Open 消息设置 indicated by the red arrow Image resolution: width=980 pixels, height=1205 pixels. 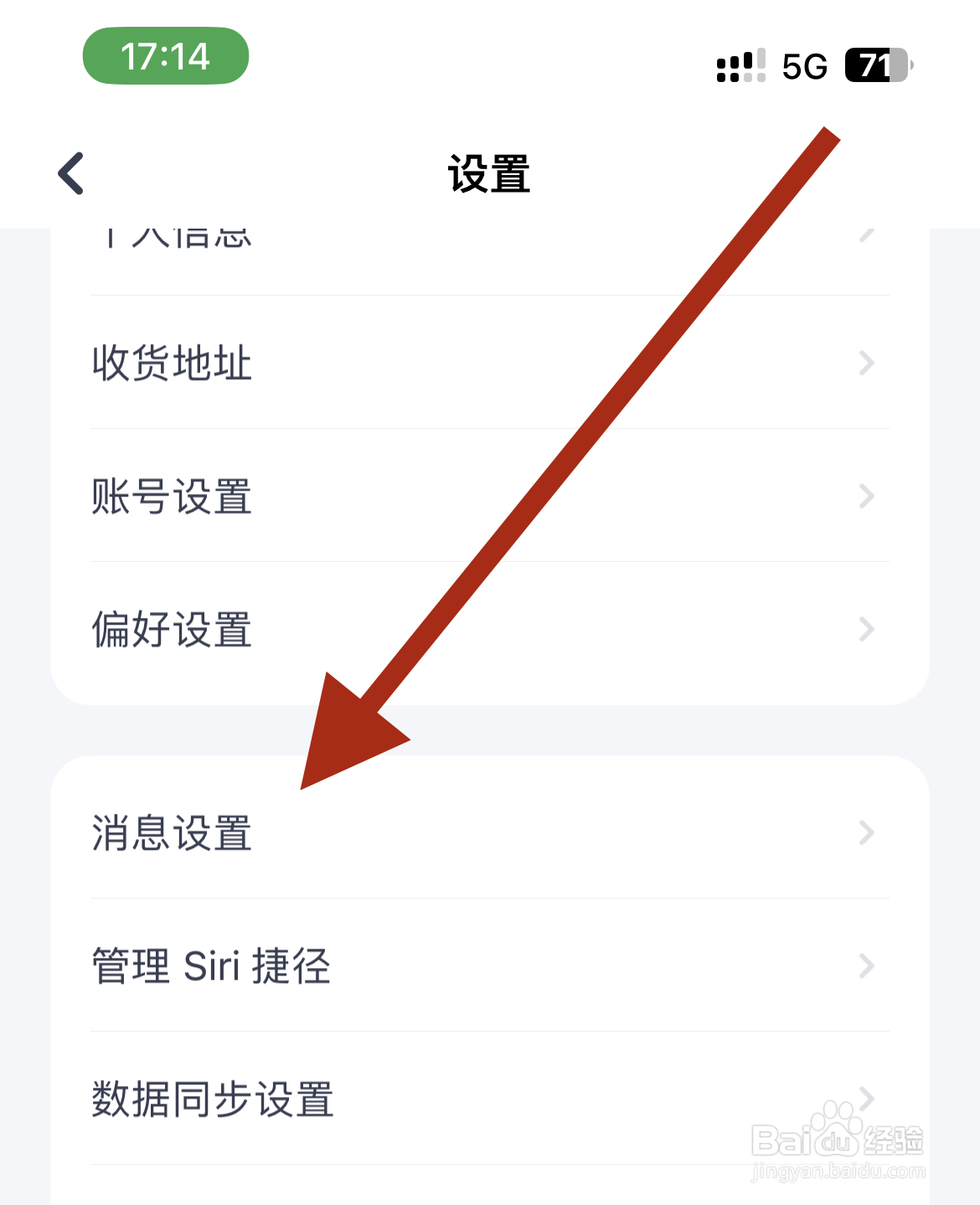[x=171, y=833]
